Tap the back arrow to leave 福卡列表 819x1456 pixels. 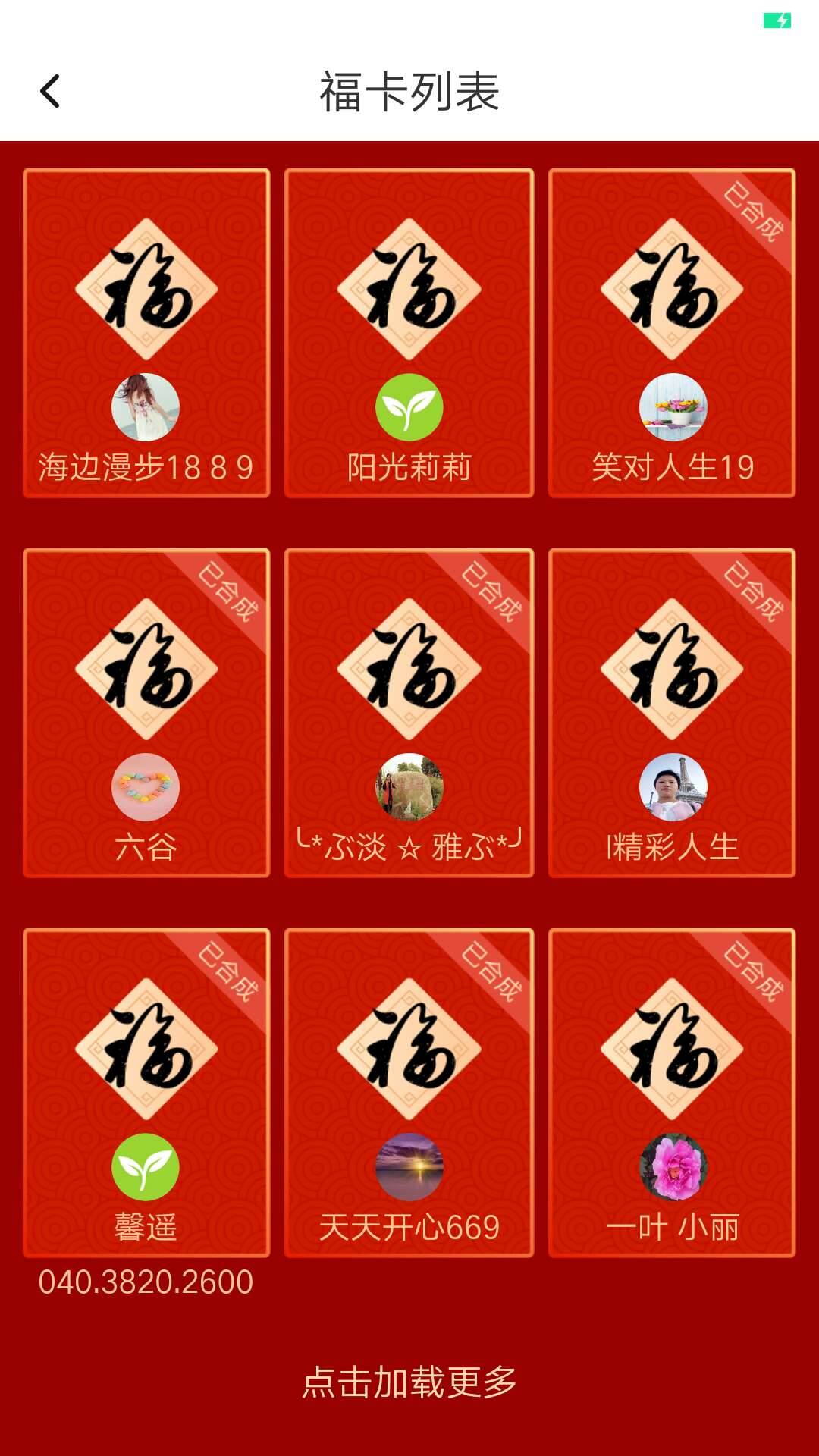pos(50,92)
